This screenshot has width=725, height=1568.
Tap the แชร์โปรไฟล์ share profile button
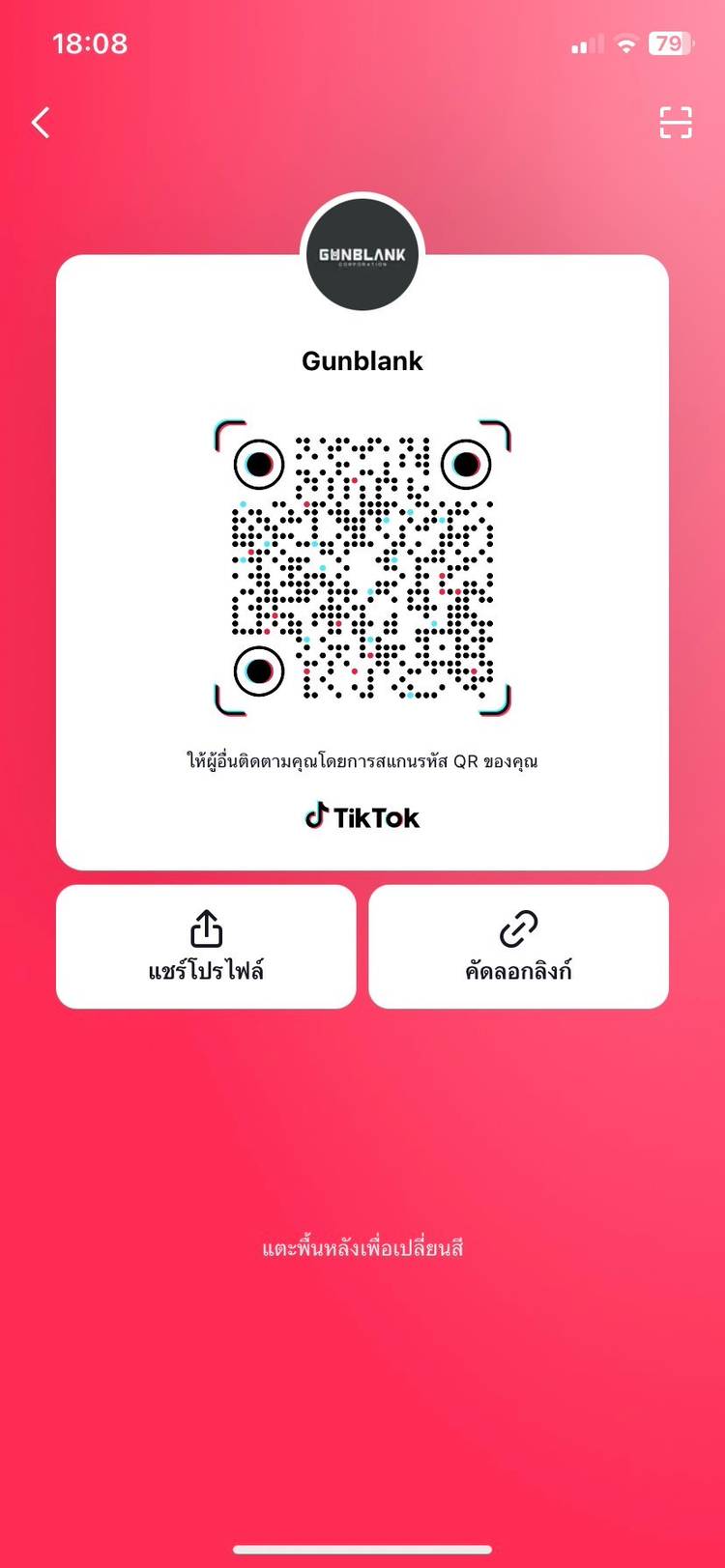coord(206,947)
